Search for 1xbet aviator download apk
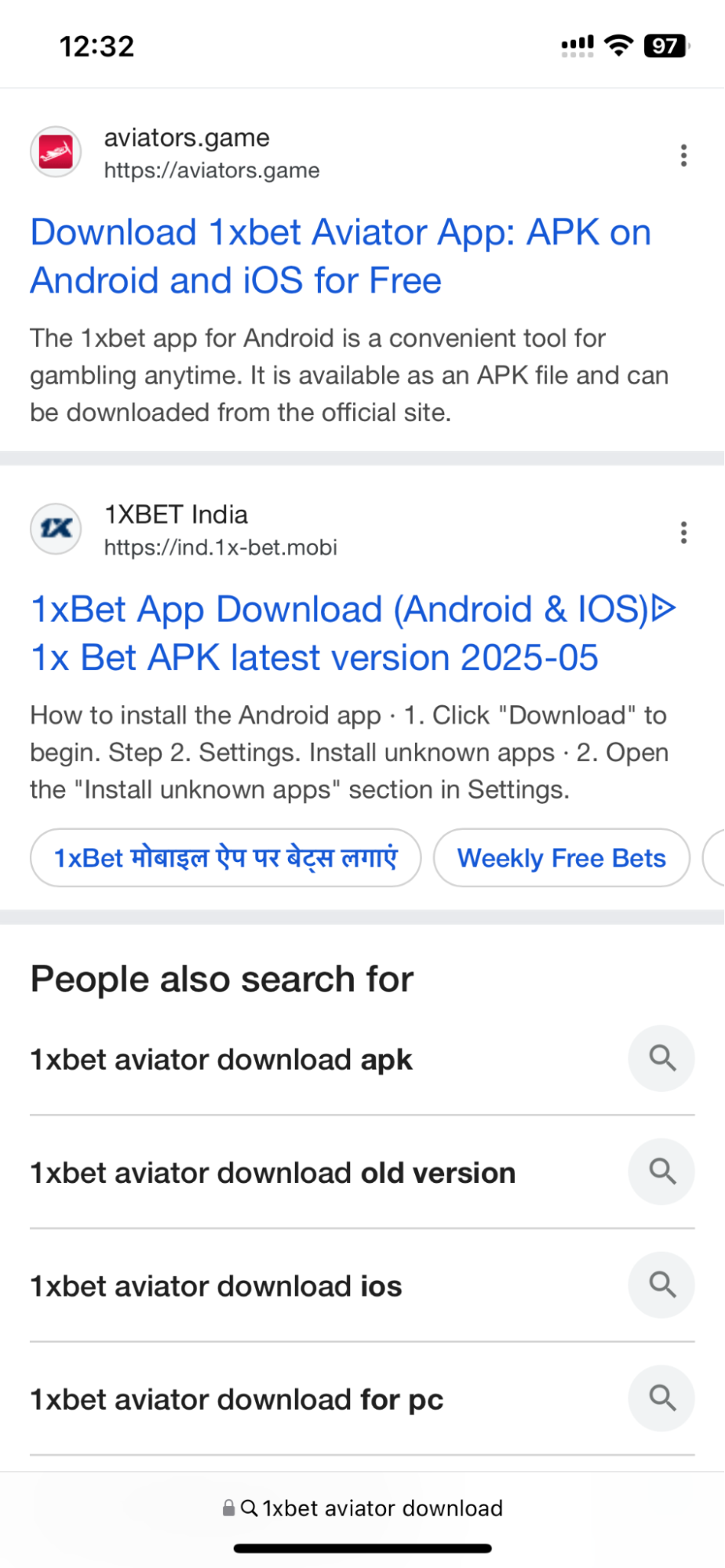Image resolution: width=725 pixels, height=1568 pixels. coord(220,1060)
